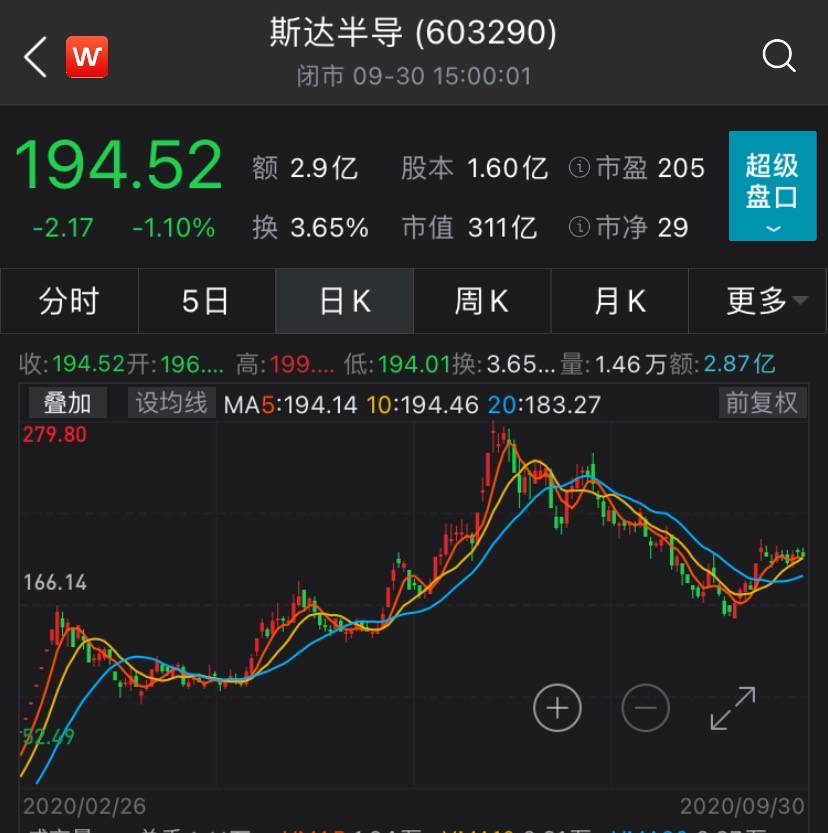This screenshot has height=833, width=828.
Task: Tap the info icon next to 市盈 205
Action: pos(579,169)
